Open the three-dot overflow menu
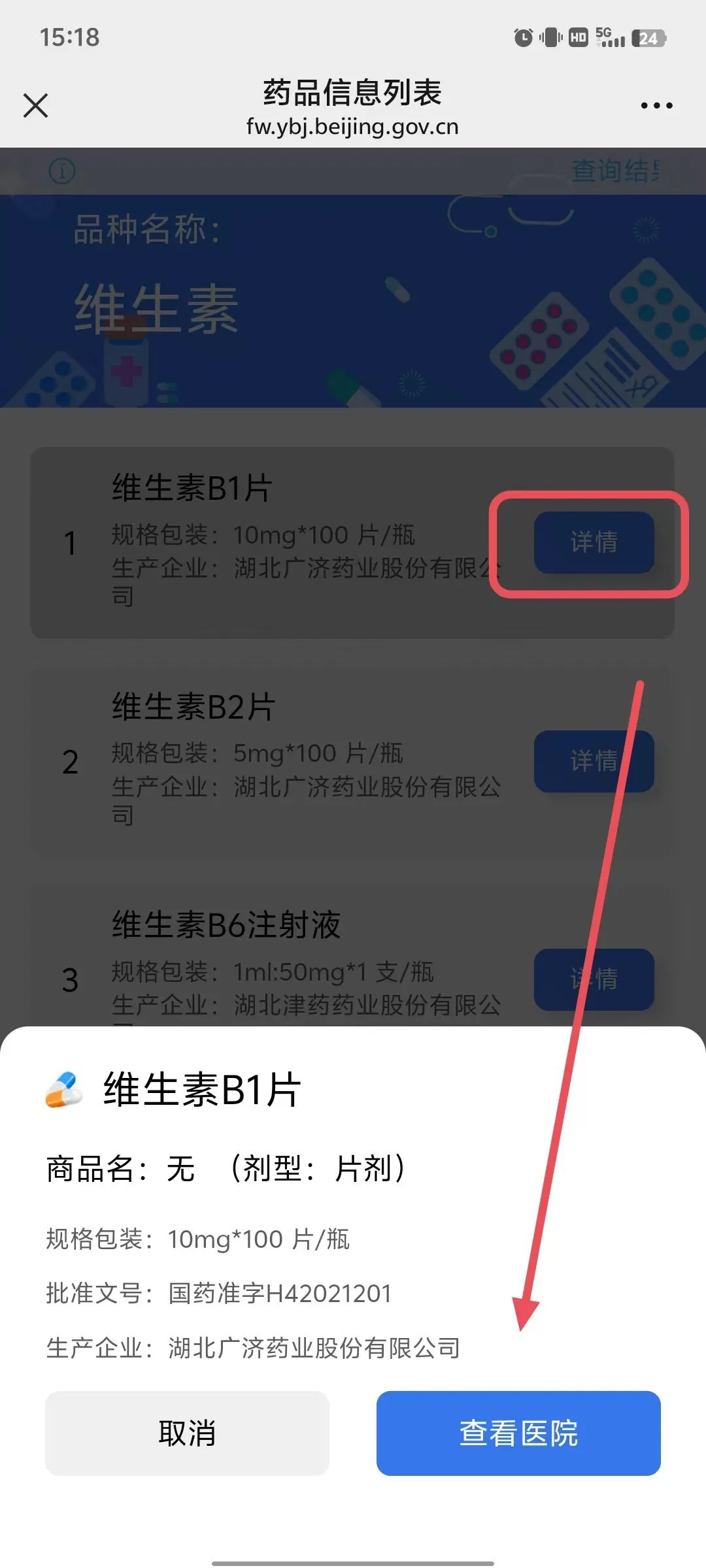Viewport: 706px width, 1568px height. 656,105
